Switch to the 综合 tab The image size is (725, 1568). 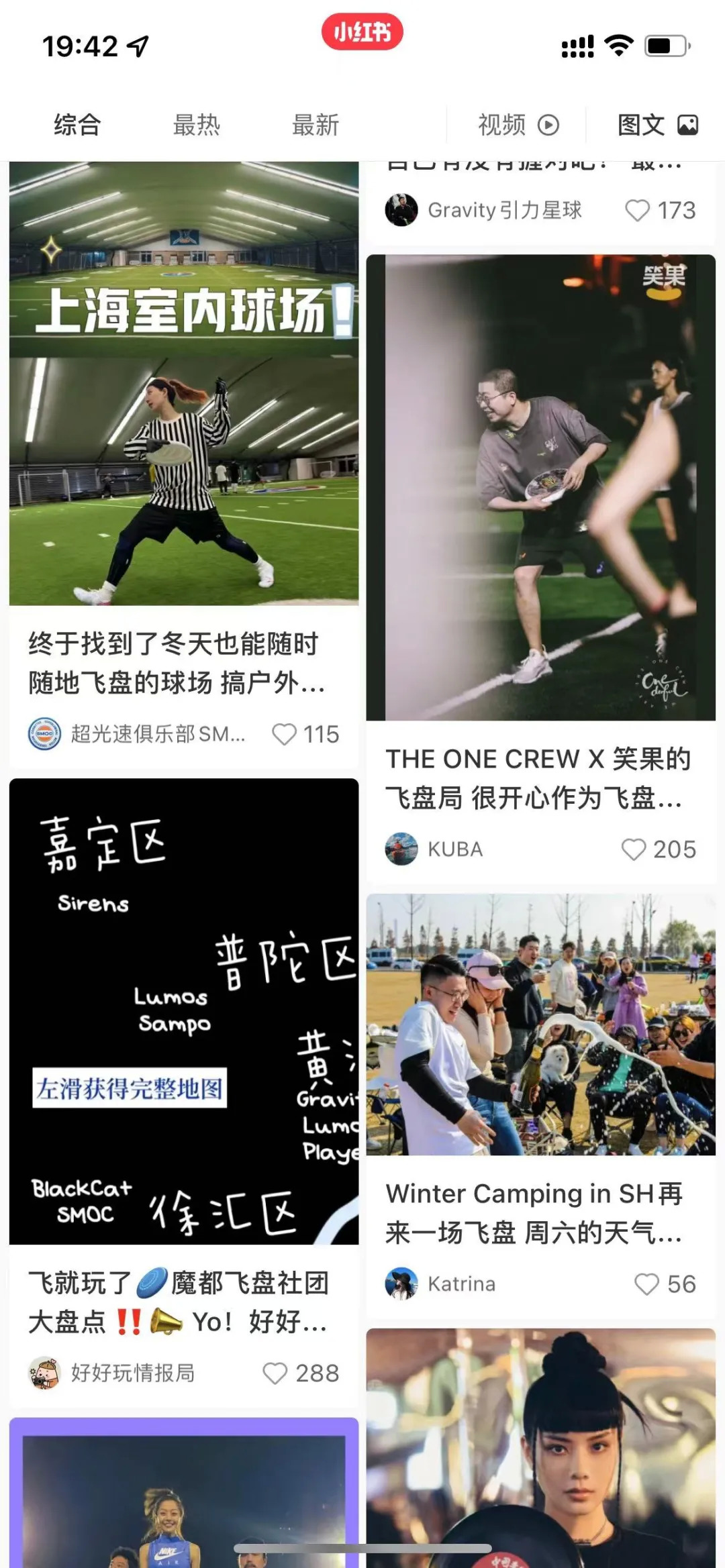pos(77,125)
